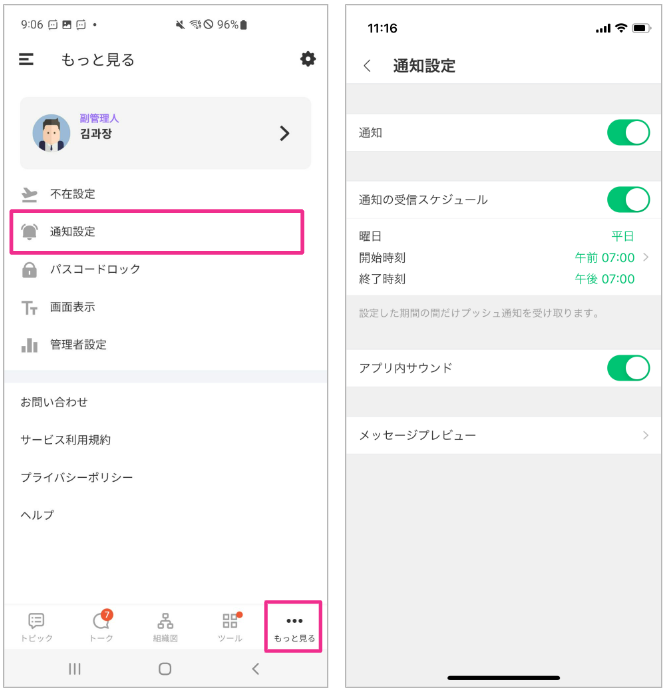
Task: Open the settings gear icon
Action: coord(307,59)
